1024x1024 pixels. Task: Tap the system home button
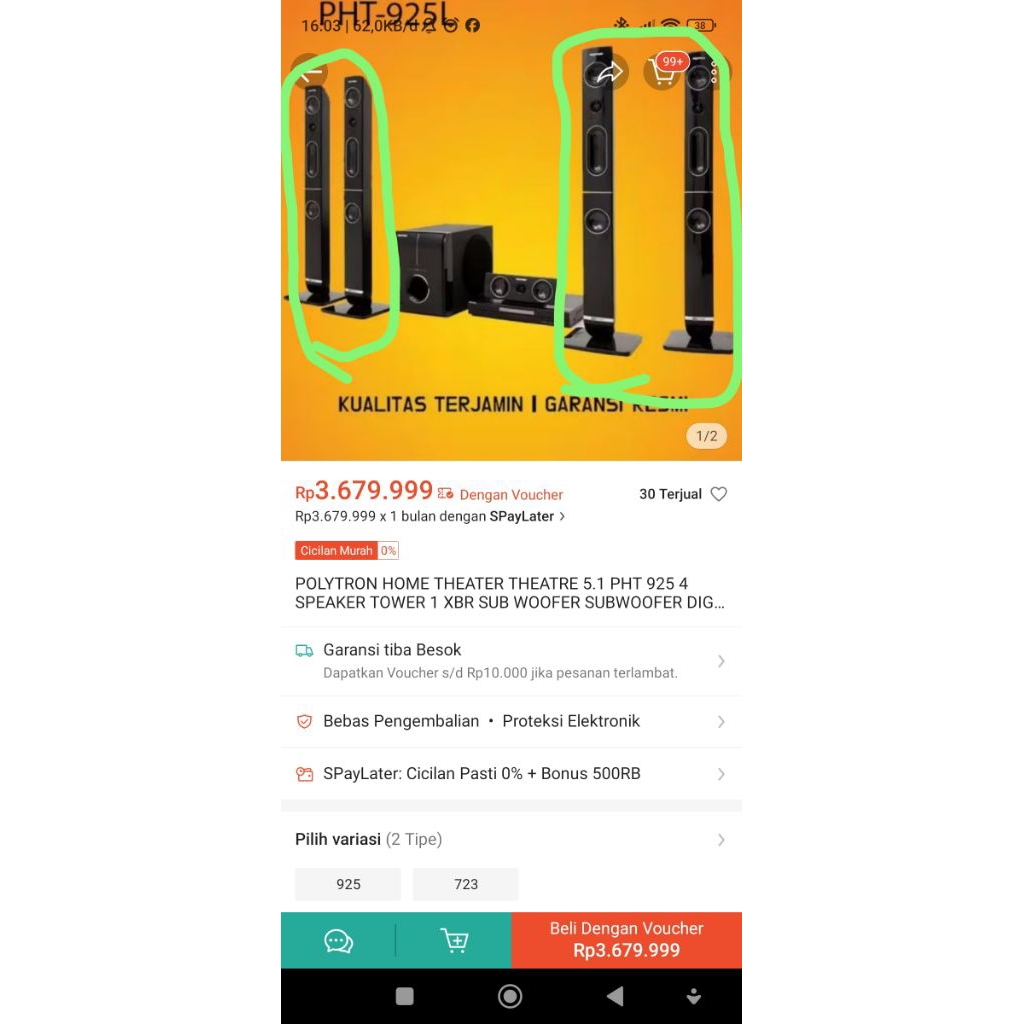click(x=510, y=996)
